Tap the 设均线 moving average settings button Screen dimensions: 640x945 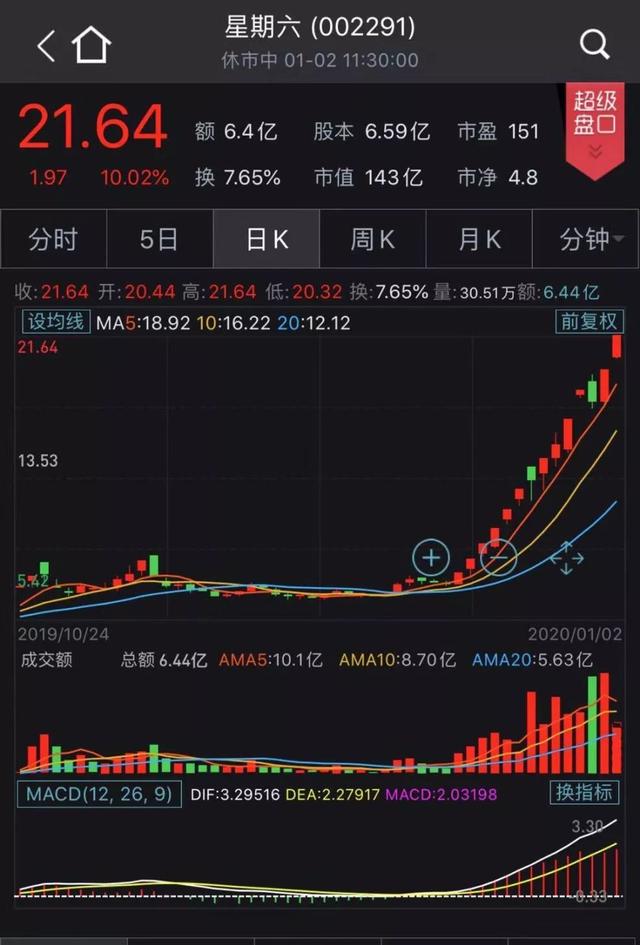(x=56, y=322)
